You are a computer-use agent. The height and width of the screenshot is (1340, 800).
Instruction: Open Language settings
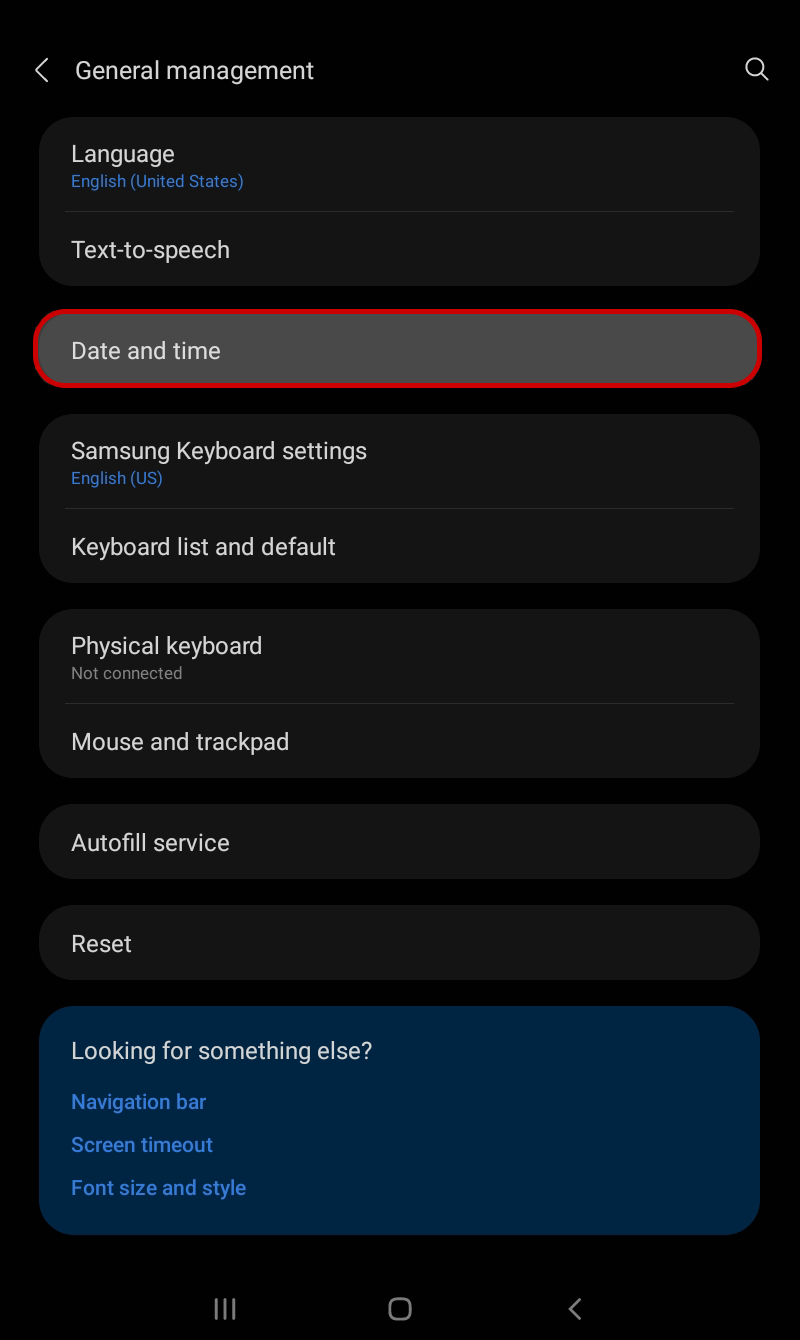[399, 165]
